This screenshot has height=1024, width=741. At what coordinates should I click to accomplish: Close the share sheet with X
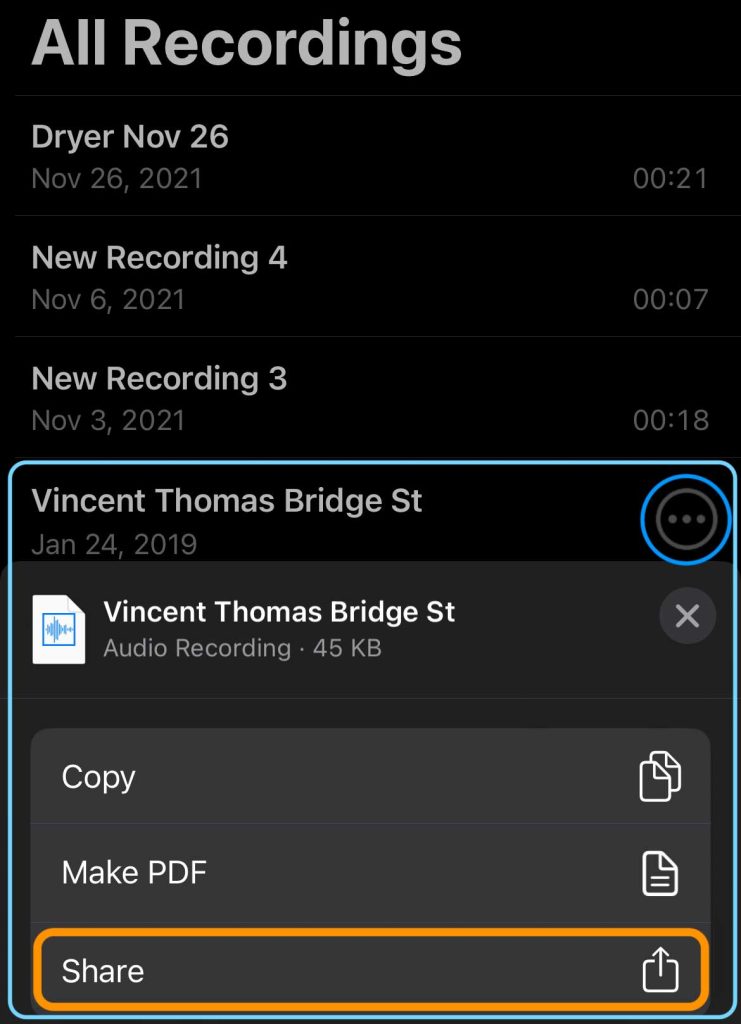[x=687, y=615]
